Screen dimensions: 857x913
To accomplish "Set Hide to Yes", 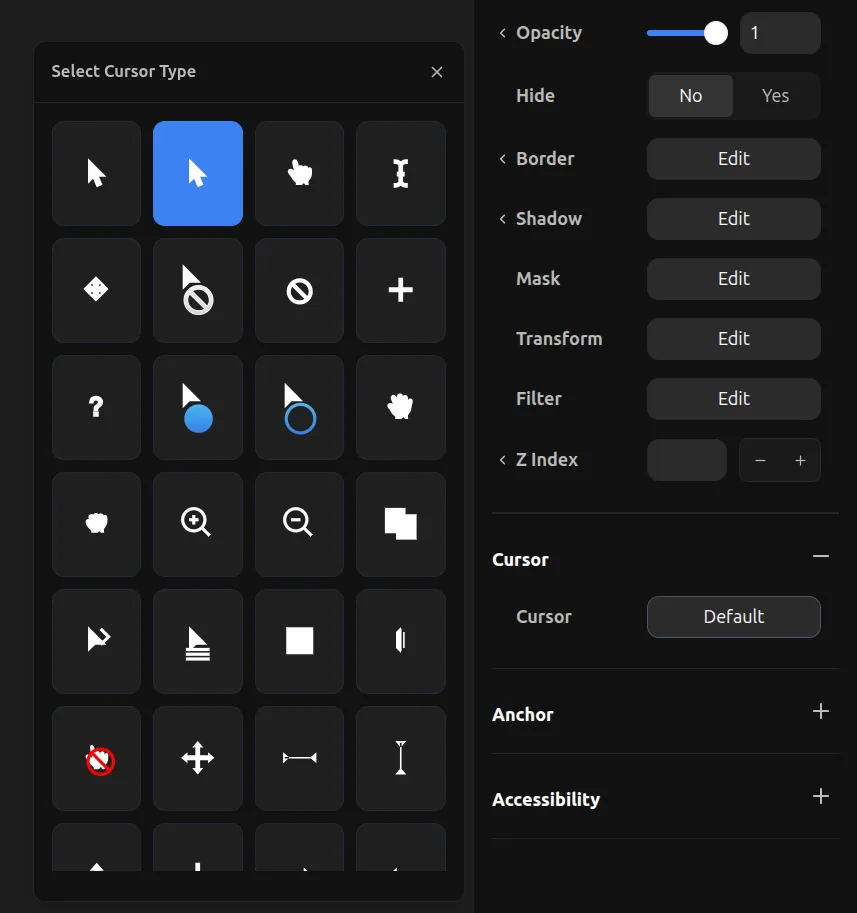I will (775, 96).
